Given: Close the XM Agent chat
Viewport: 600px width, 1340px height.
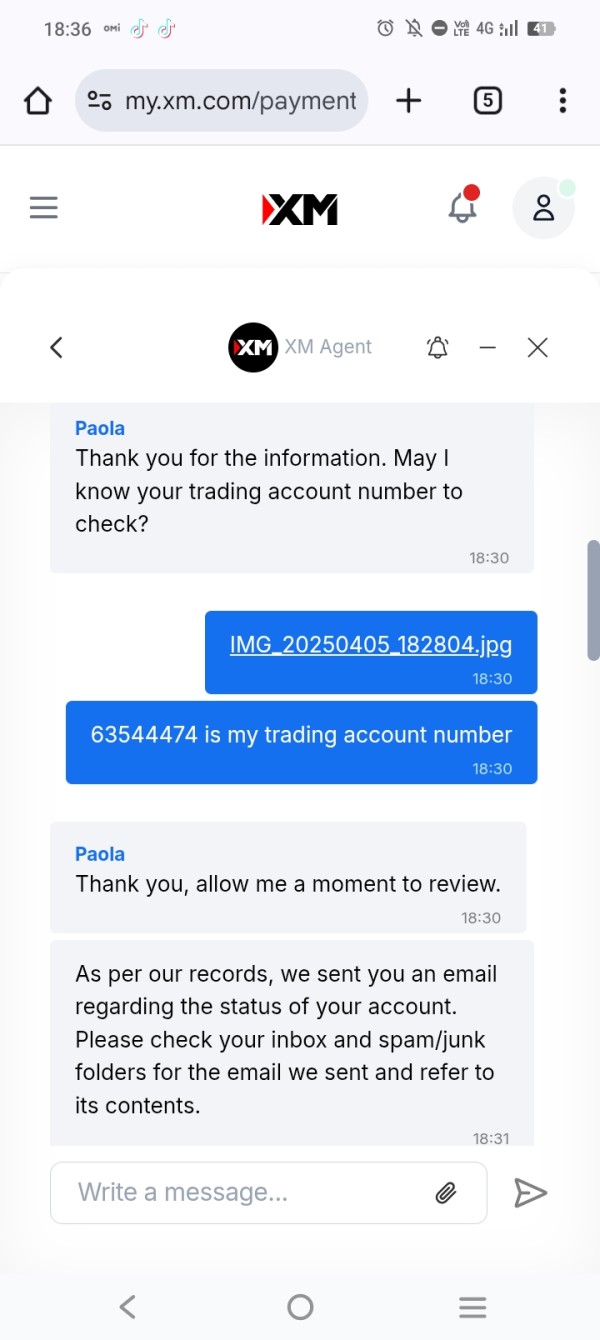Looking at the screenshot, I should click(x=538, y=347).
